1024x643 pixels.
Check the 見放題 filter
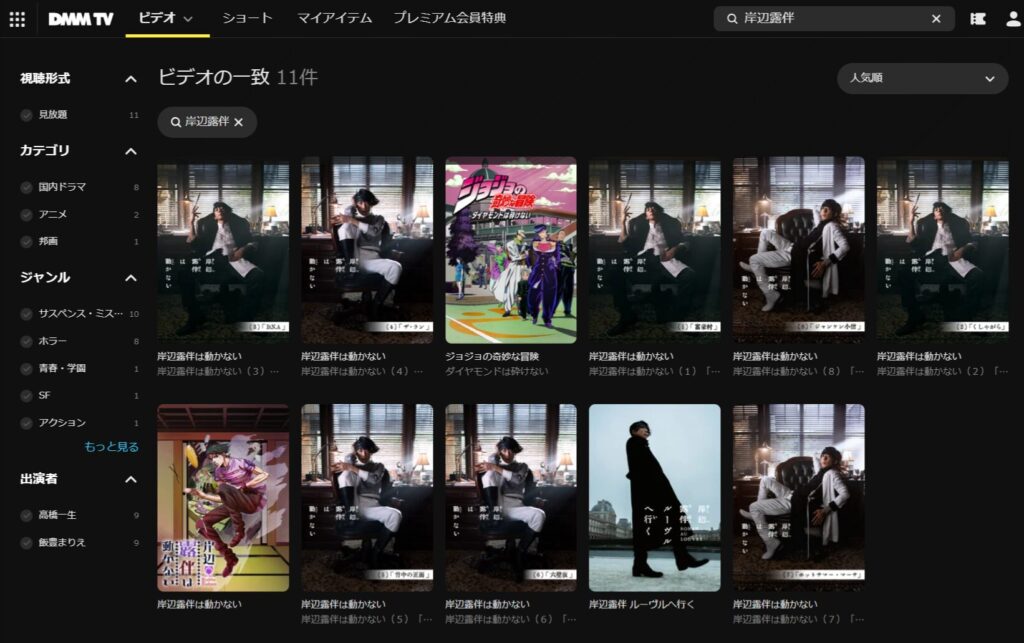click(27, 115)
